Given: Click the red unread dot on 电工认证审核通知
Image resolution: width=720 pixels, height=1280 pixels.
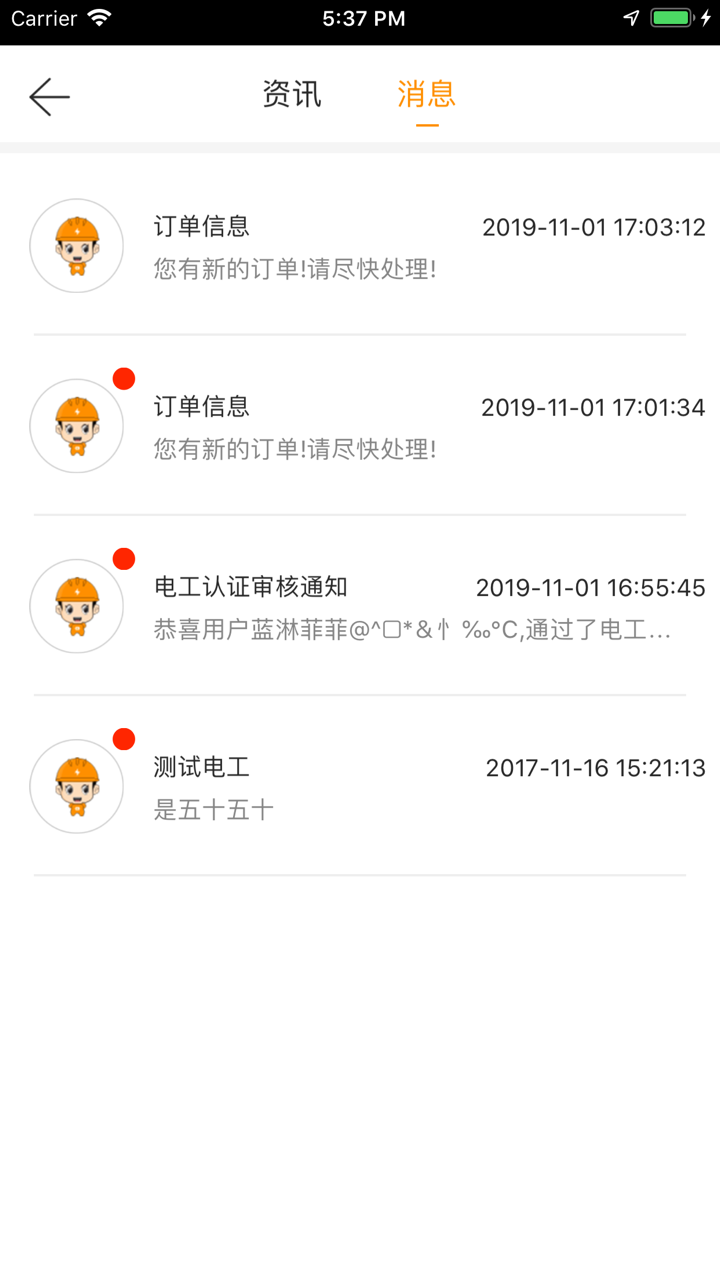Looking at the screenshot, I should tap(124, 558).
